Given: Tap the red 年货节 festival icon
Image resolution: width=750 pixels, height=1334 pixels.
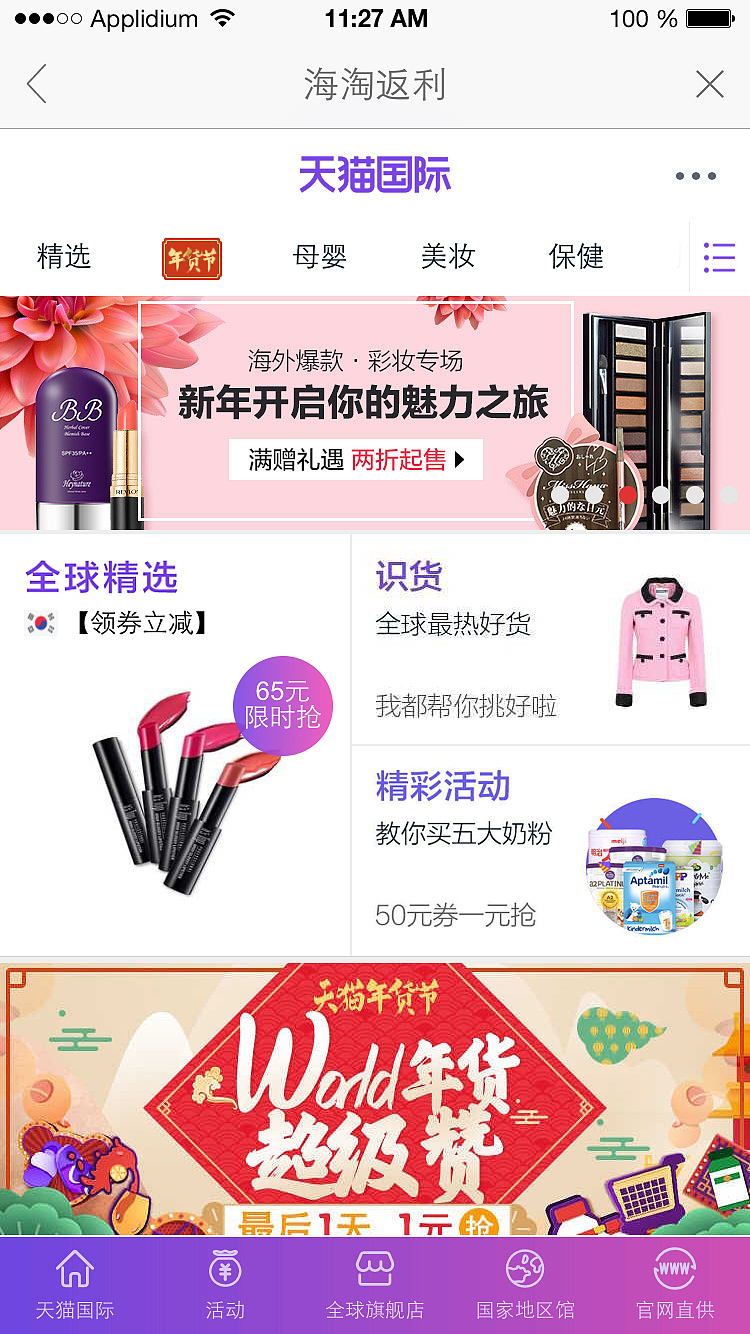Looking at the screenshot, I should point(191,257).
